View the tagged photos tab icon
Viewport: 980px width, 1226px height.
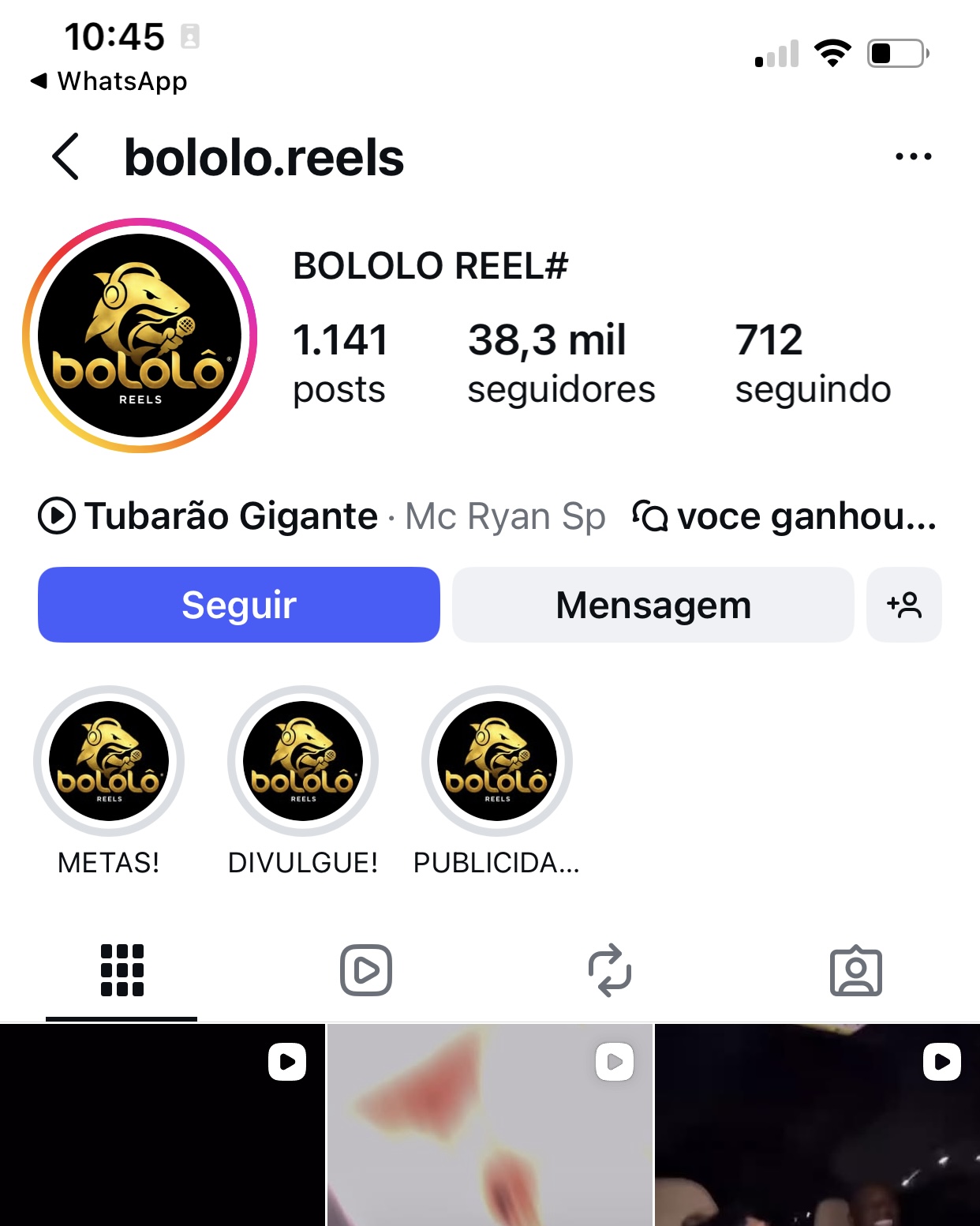856,971
